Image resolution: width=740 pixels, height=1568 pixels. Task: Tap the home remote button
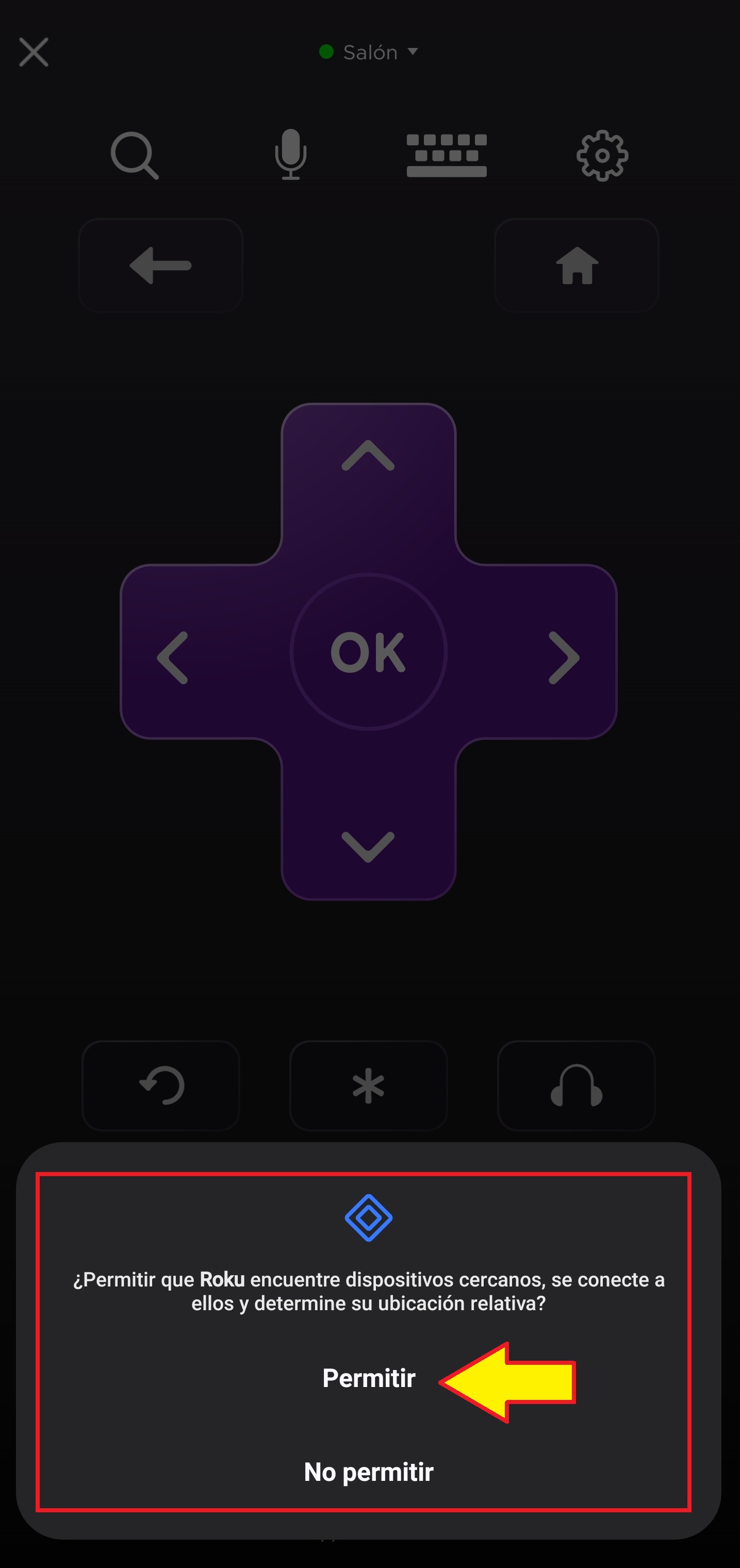(577, 266)
